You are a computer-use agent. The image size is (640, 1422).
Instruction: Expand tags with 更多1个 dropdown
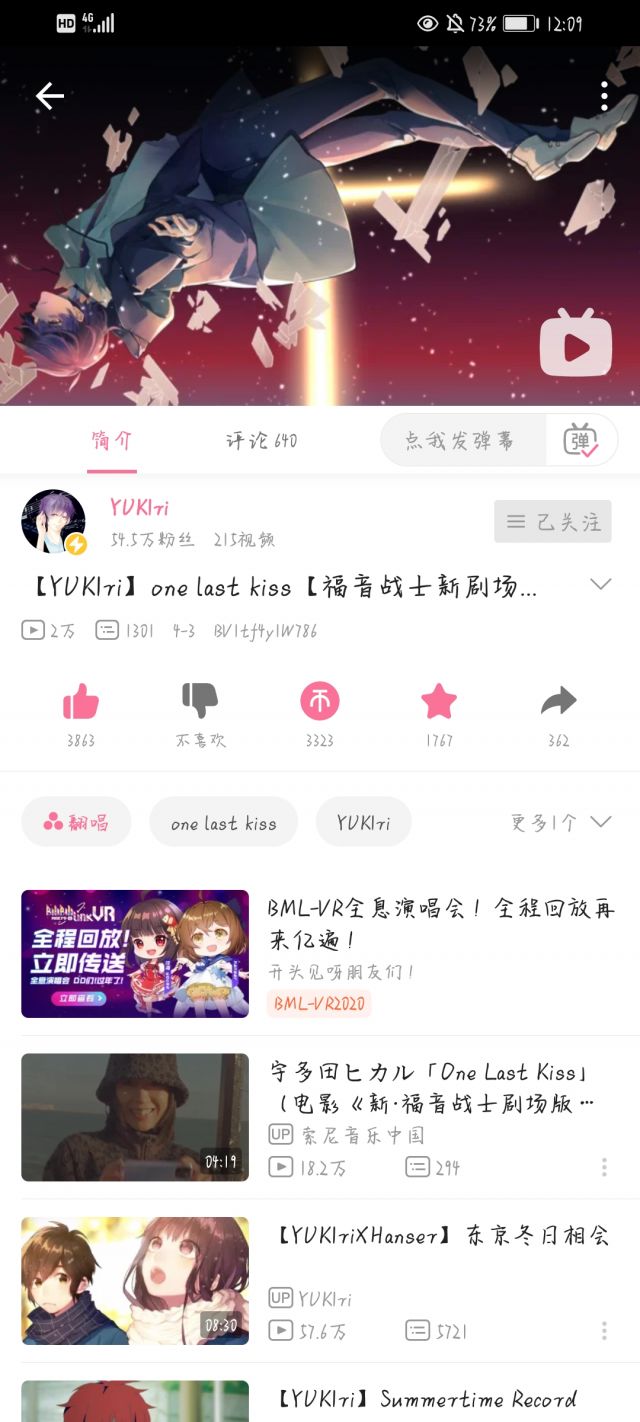click(x=561, y=822)
